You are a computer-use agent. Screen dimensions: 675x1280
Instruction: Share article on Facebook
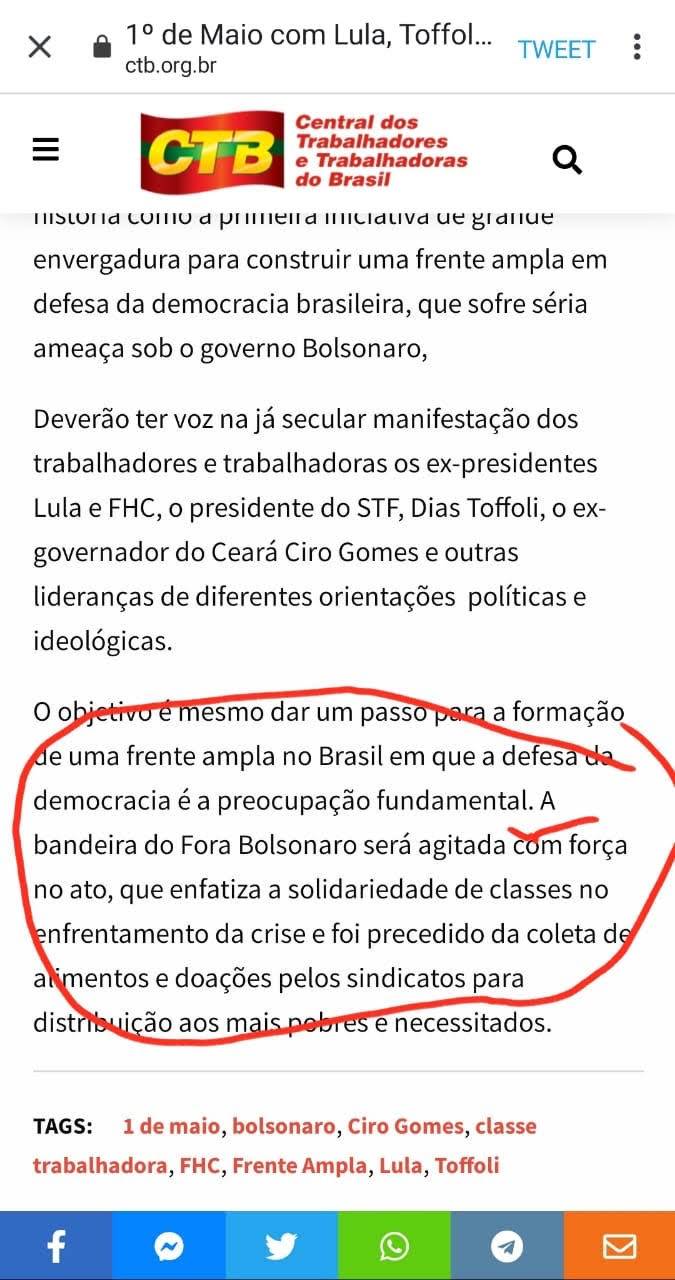(x=56, y=1246)
